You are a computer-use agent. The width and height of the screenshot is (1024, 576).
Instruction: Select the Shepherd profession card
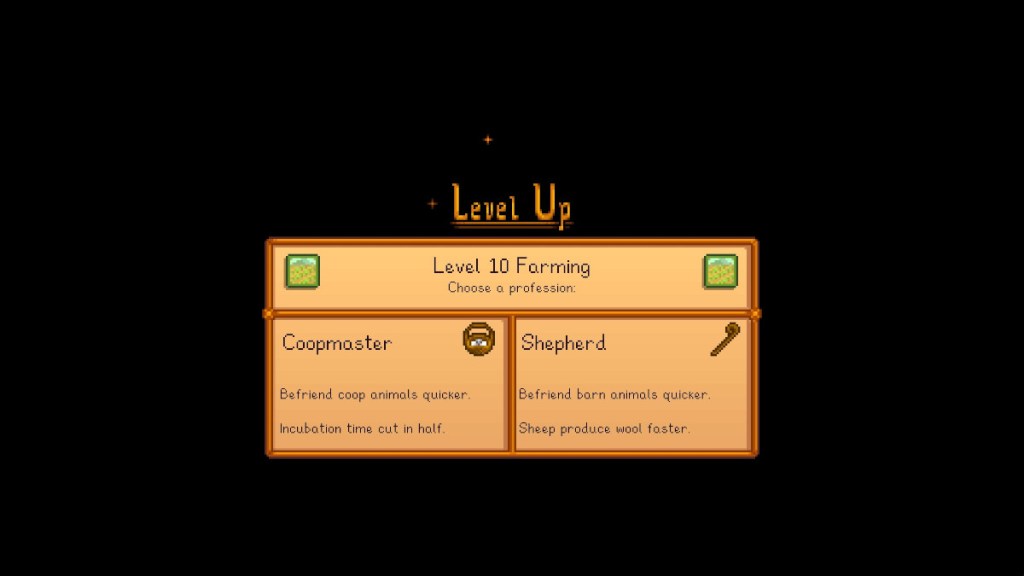pyautogui.click(x=632, y=385)
